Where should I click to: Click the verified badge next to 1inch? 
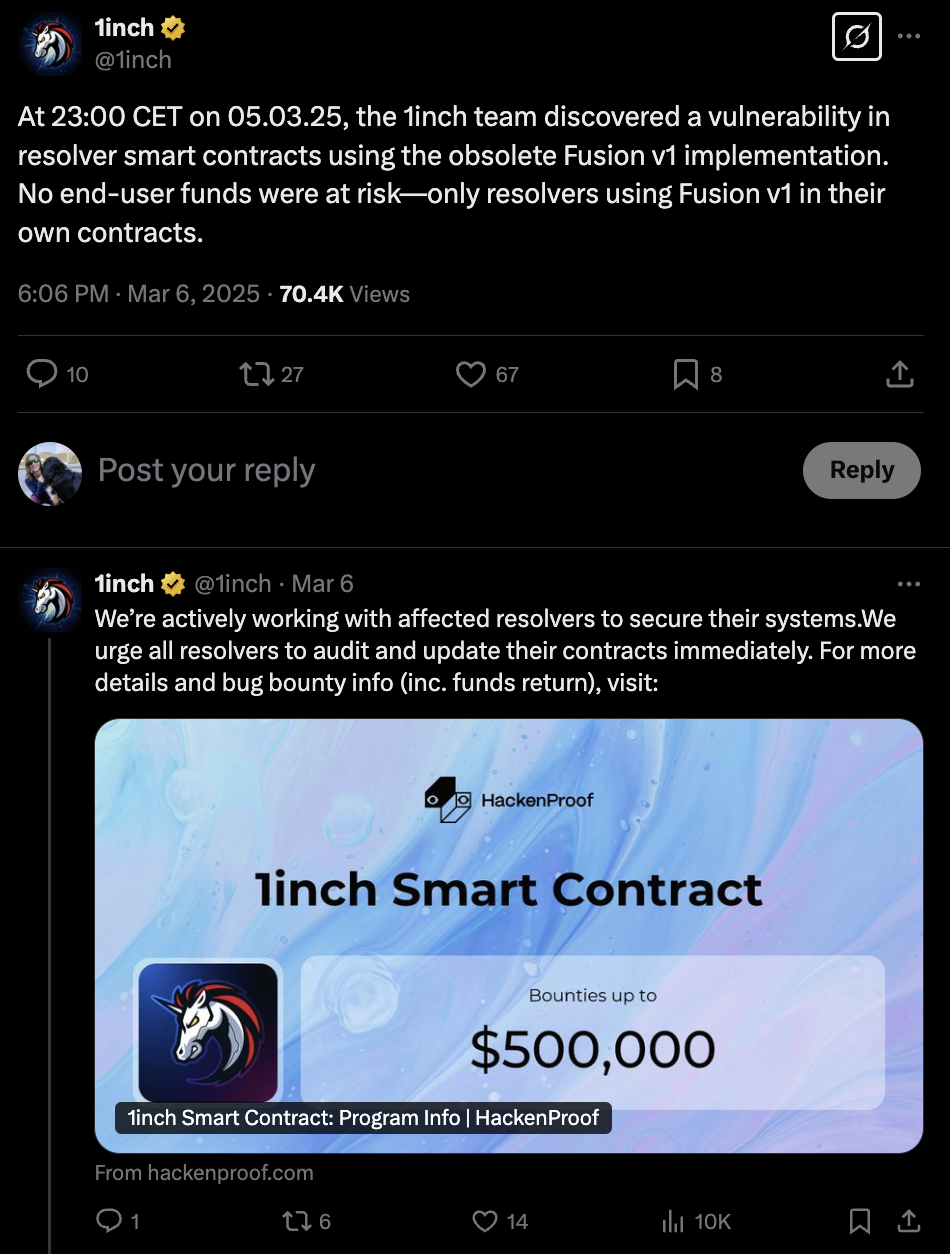click(172, 29)
